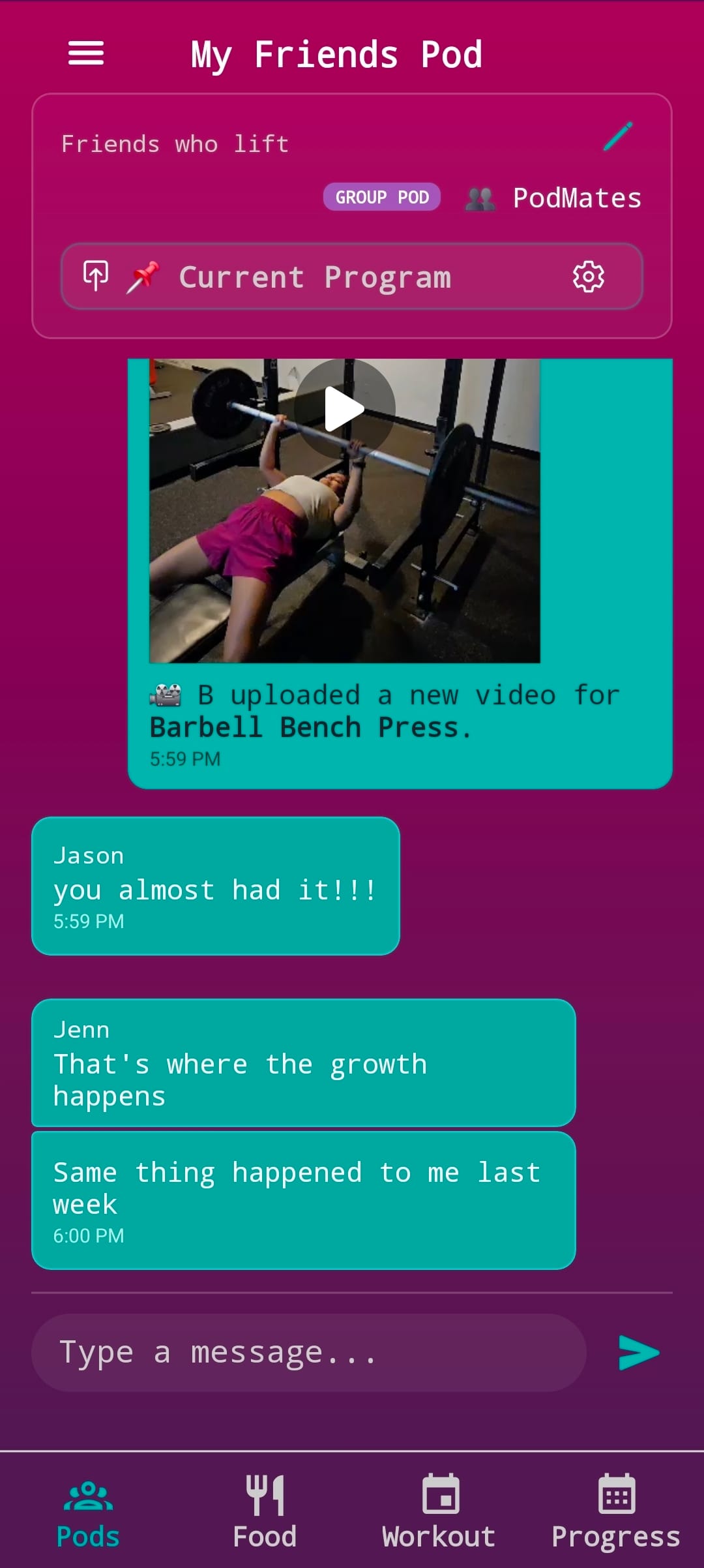View the PodMates members list

[554, 198]
